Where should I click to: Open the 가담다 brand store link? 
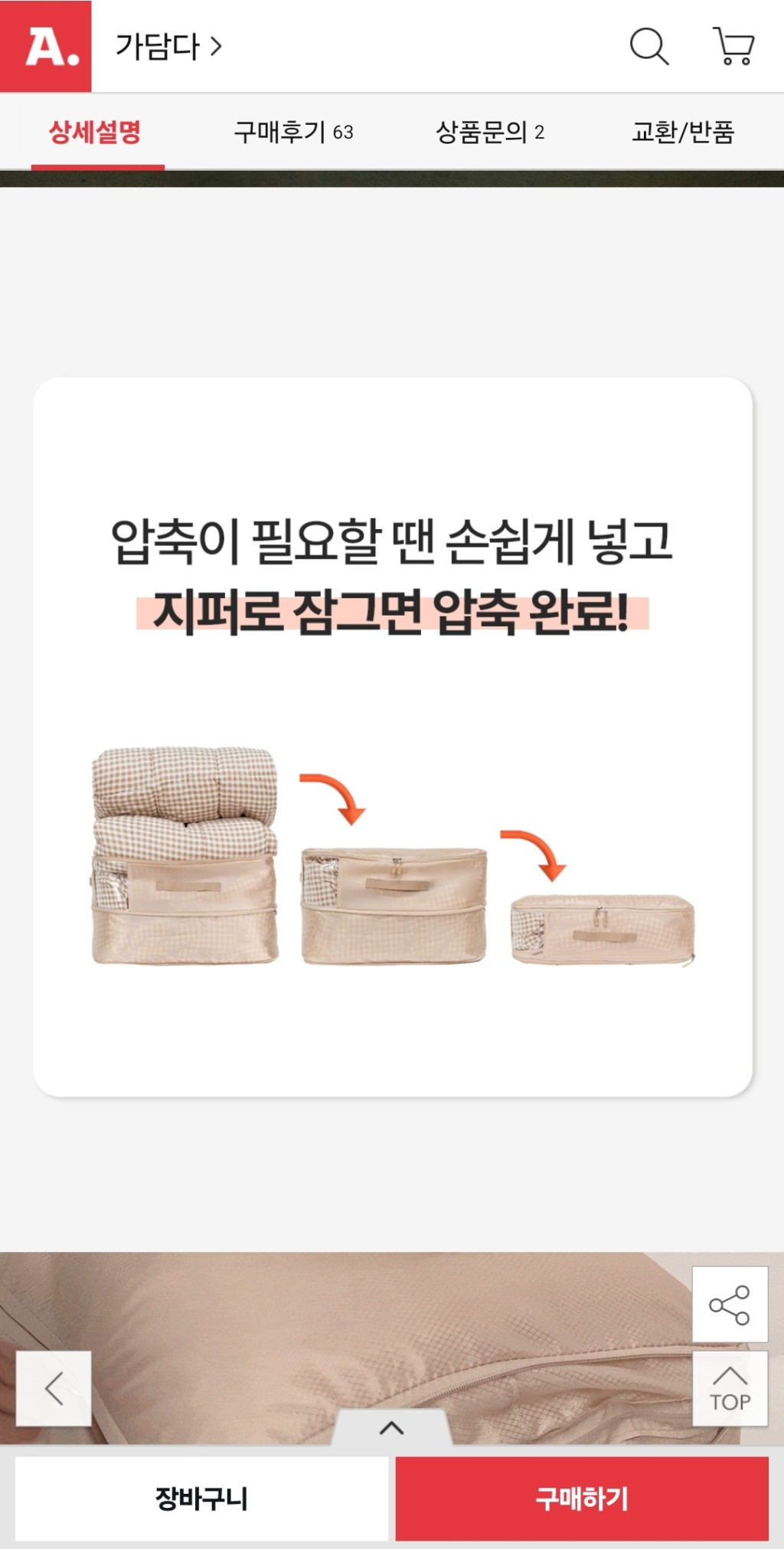pyautogui.click(x=168, y=47)
